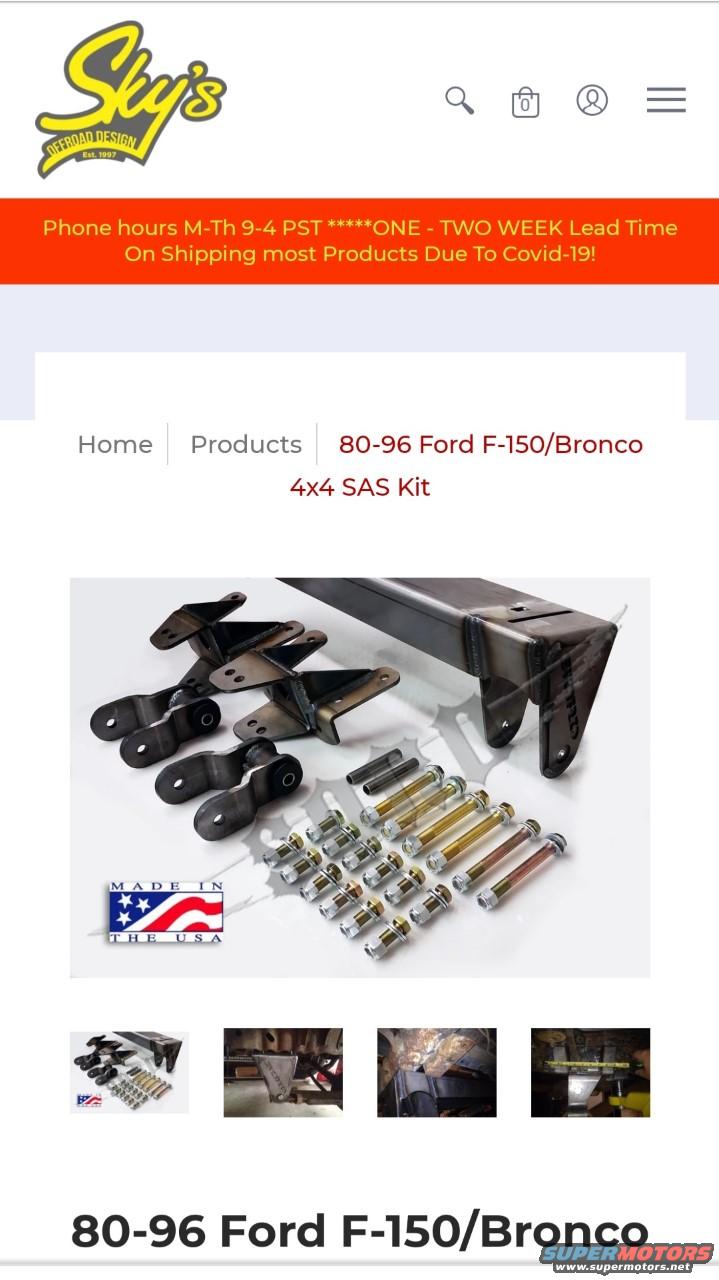The width and height of the screenshot is (719, 1280).
Task: Open the search magnifier icon
Action: [459, 100]
